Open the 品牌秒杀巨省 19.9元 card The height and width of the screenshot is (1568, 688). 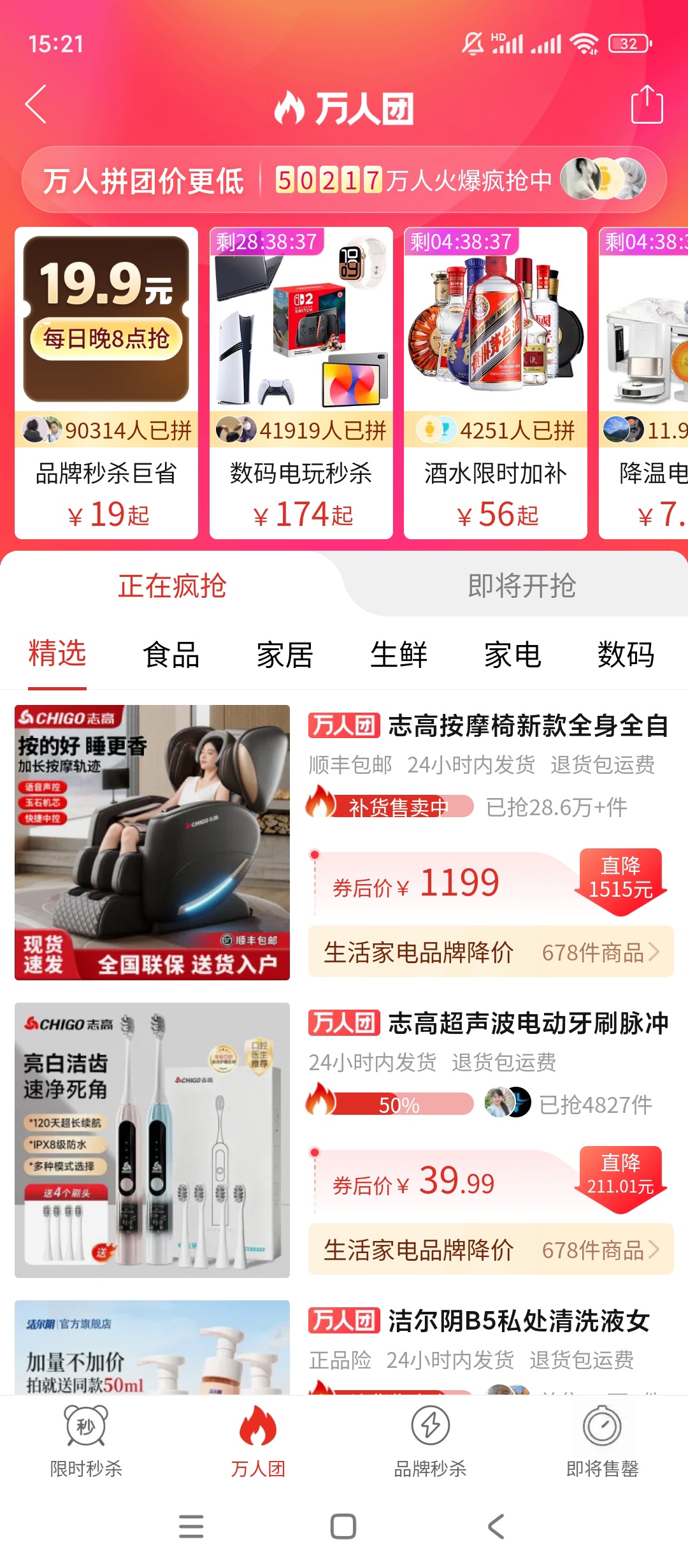click(x=106, y=382)
